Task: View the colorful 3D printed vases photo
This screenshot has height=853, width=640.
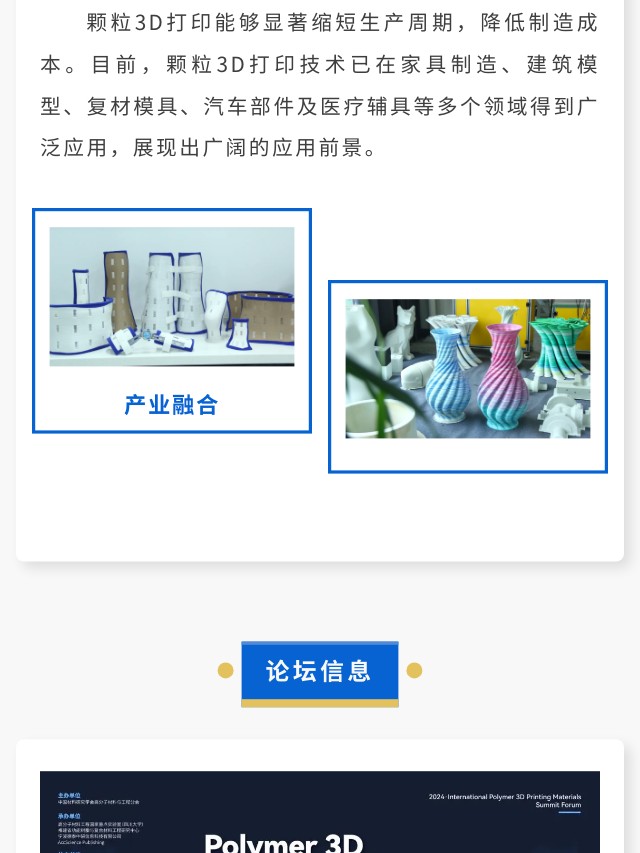Action: (x=468, y=369)
